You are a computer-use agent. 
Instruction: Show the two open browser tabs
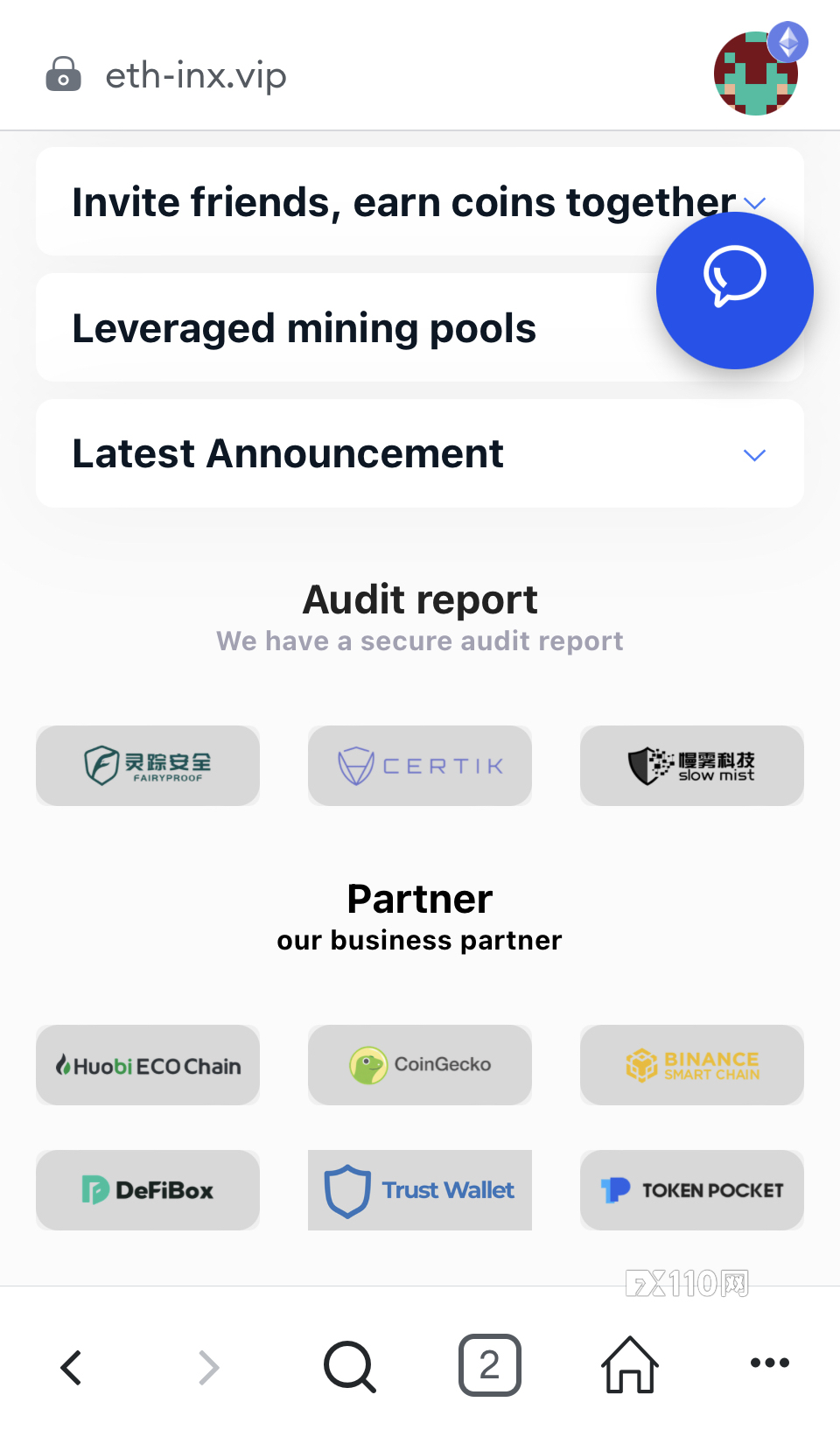[x=489, y=1365]
